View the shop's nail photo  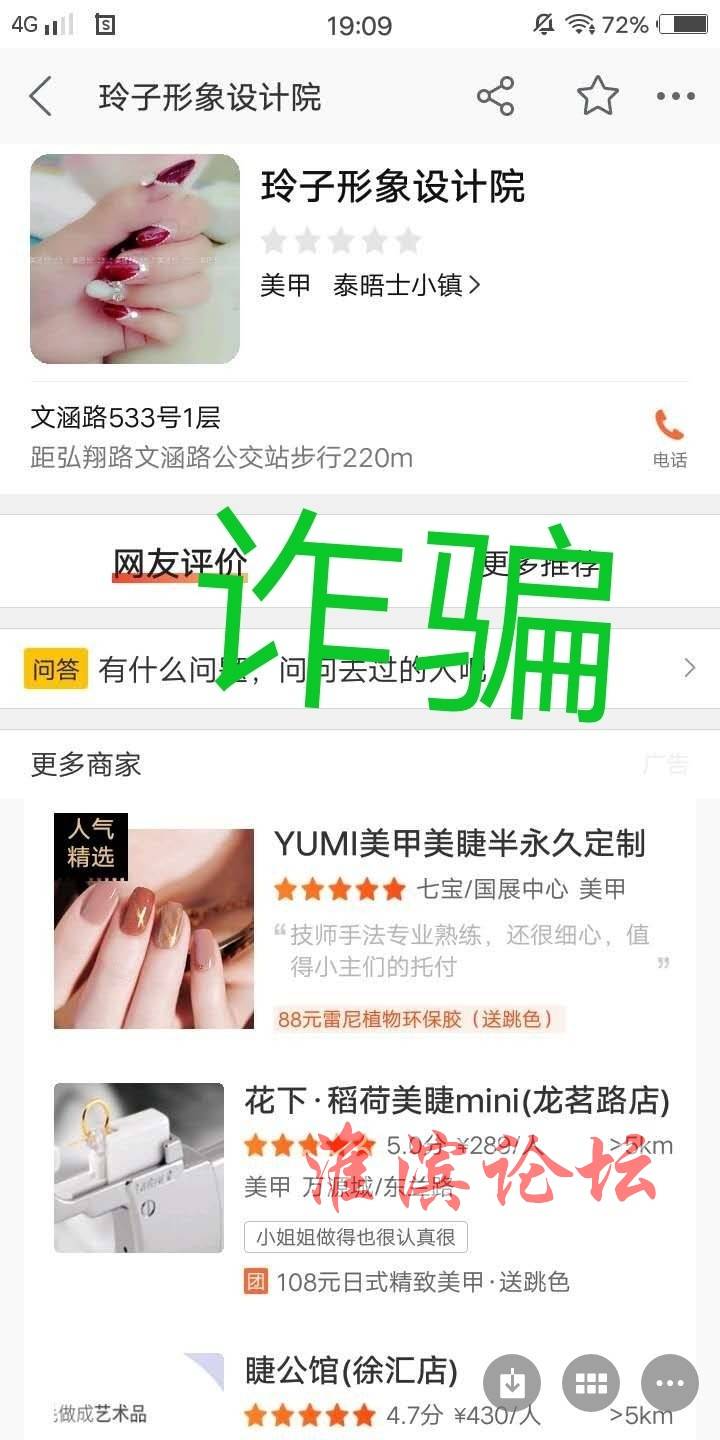pos(135,259)
